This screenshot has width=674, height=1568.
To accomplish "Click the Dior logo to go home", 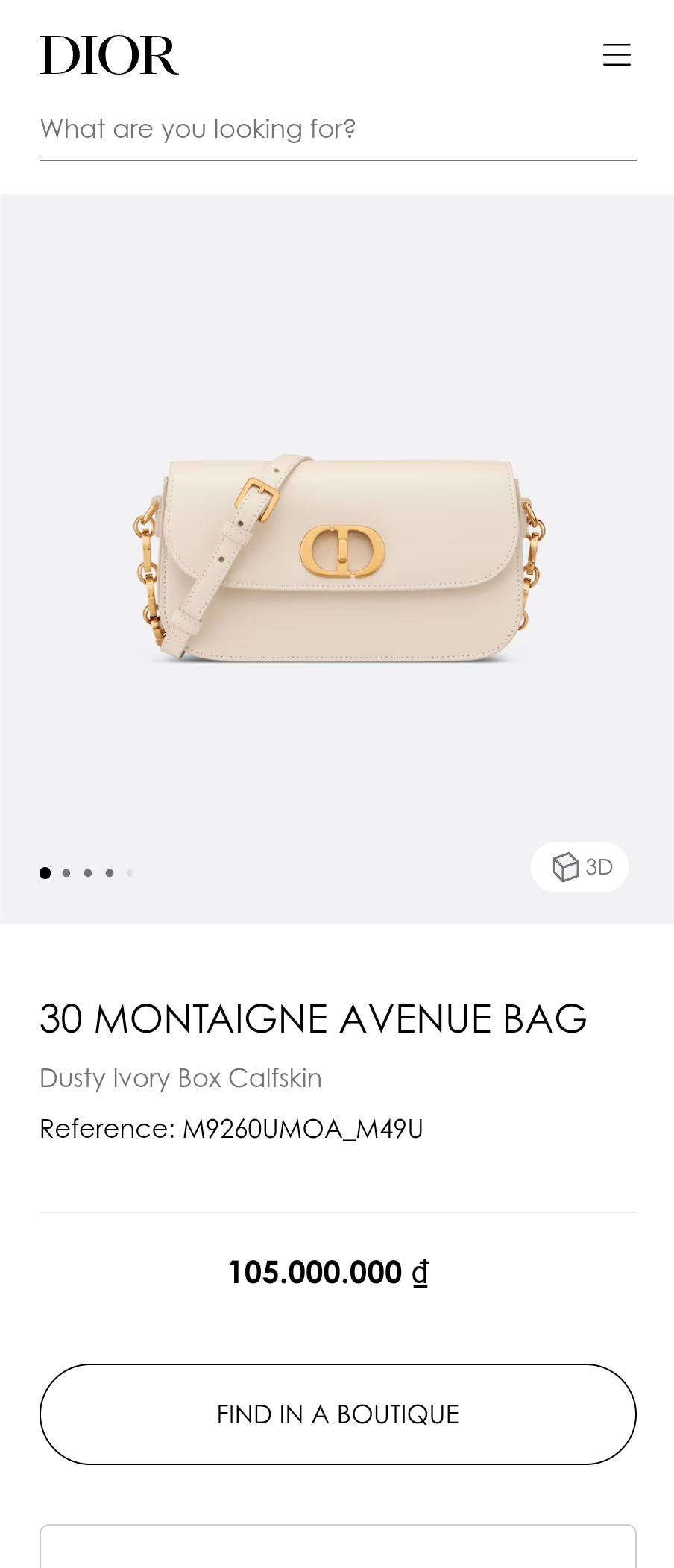I will [x=109, y=54].
